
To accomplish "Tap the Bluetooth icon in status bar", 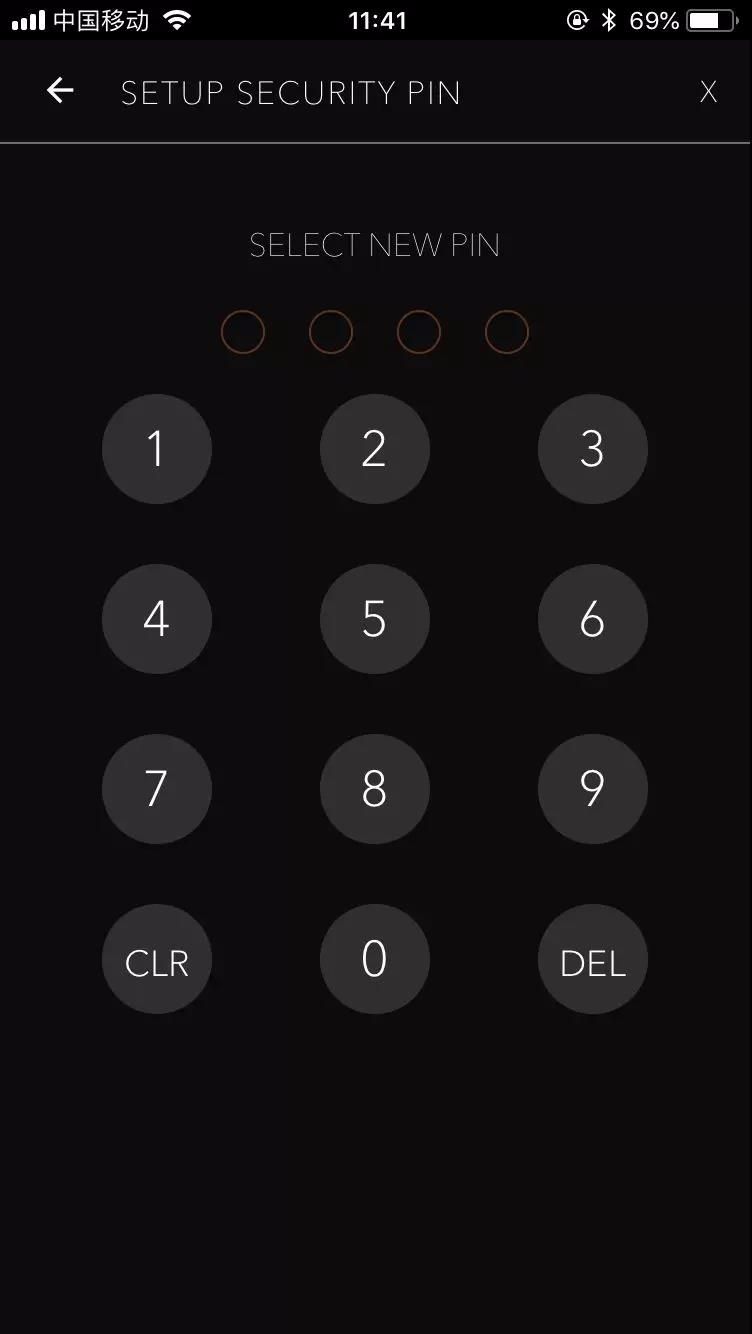I will [611, 18].
